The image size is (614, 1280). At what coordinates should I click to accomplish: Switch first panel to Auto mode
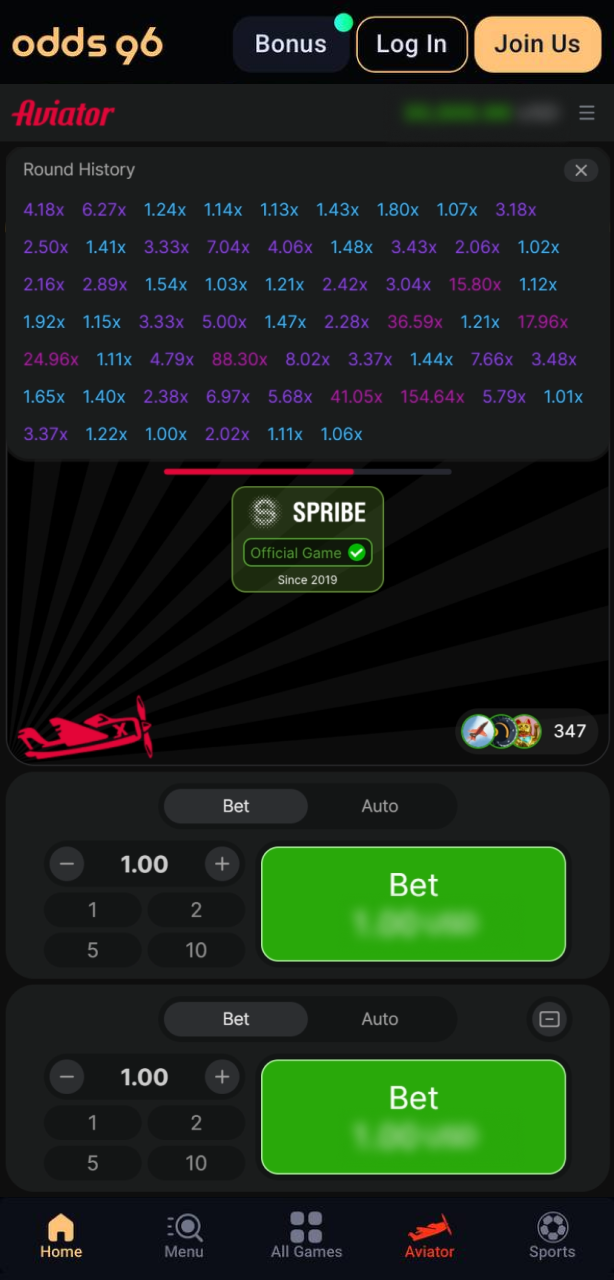379,806
